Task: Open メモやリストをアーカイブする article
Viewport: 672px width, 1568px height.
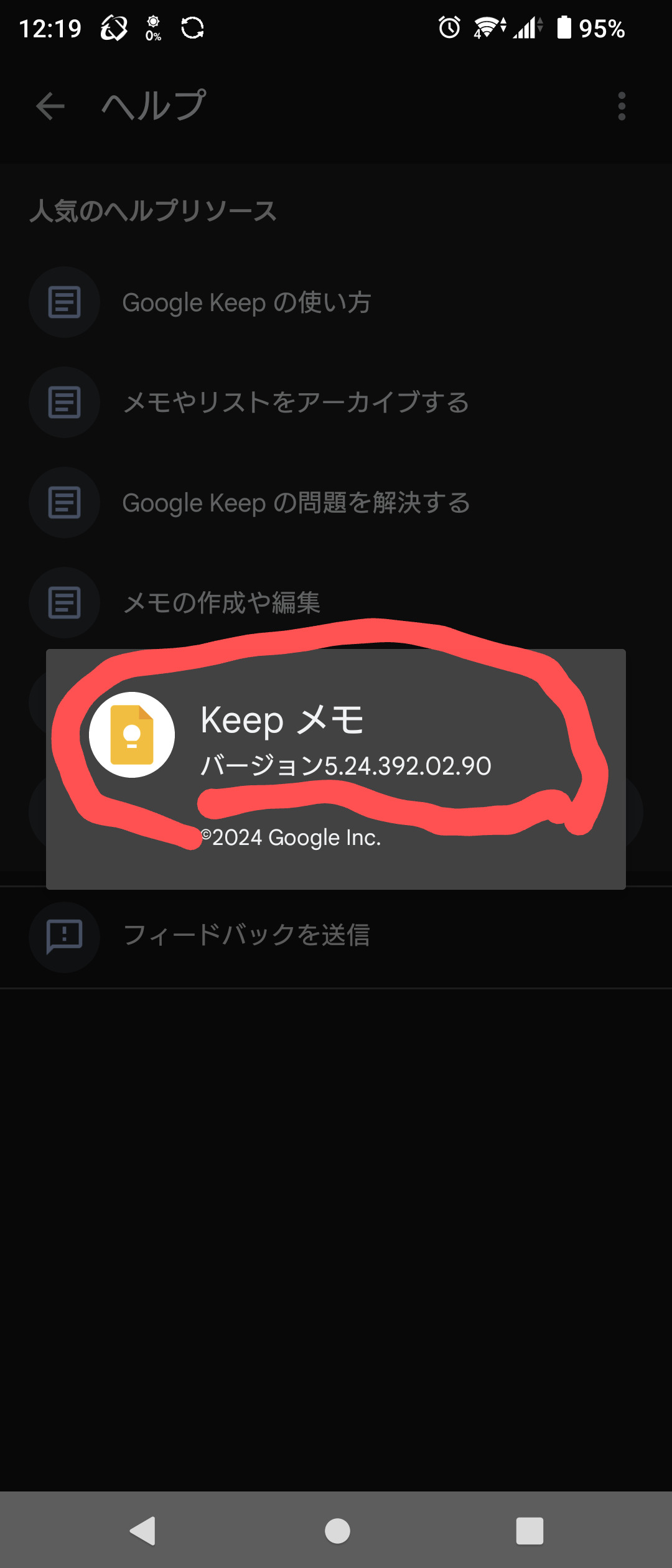Action: pos(295,403)
